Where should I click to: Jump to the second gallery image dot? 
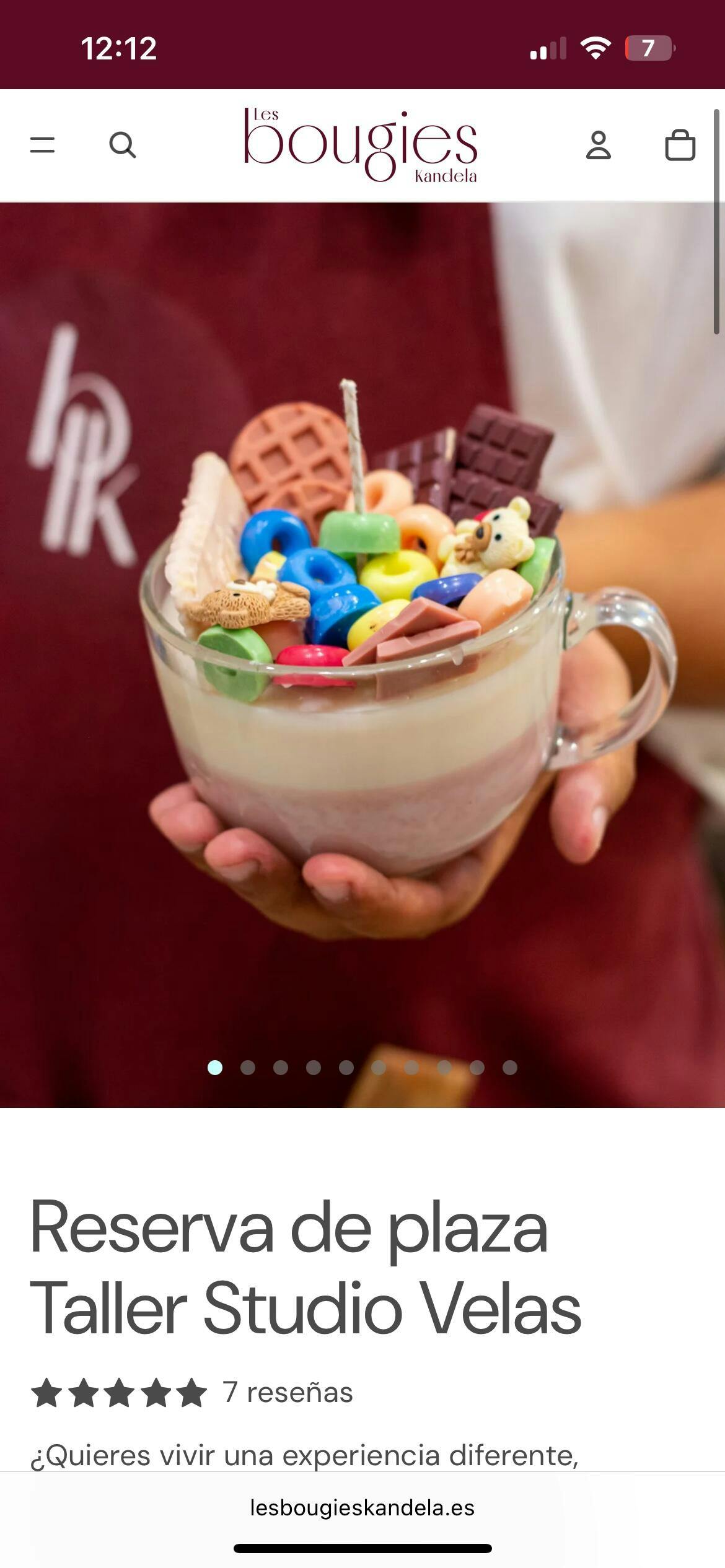click(248, 1067)
